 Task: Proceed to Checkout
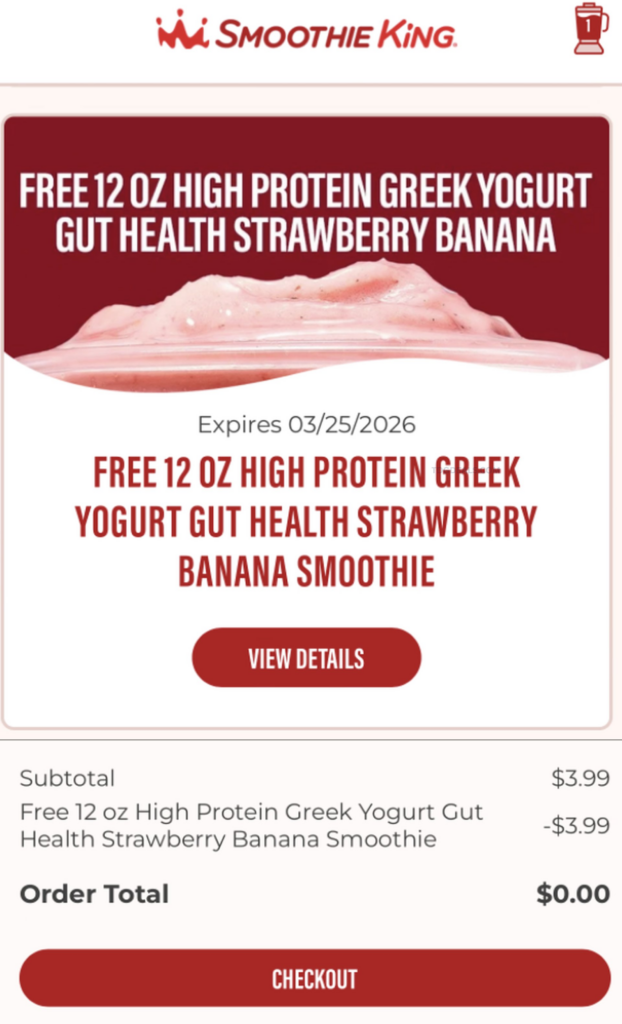314,978
